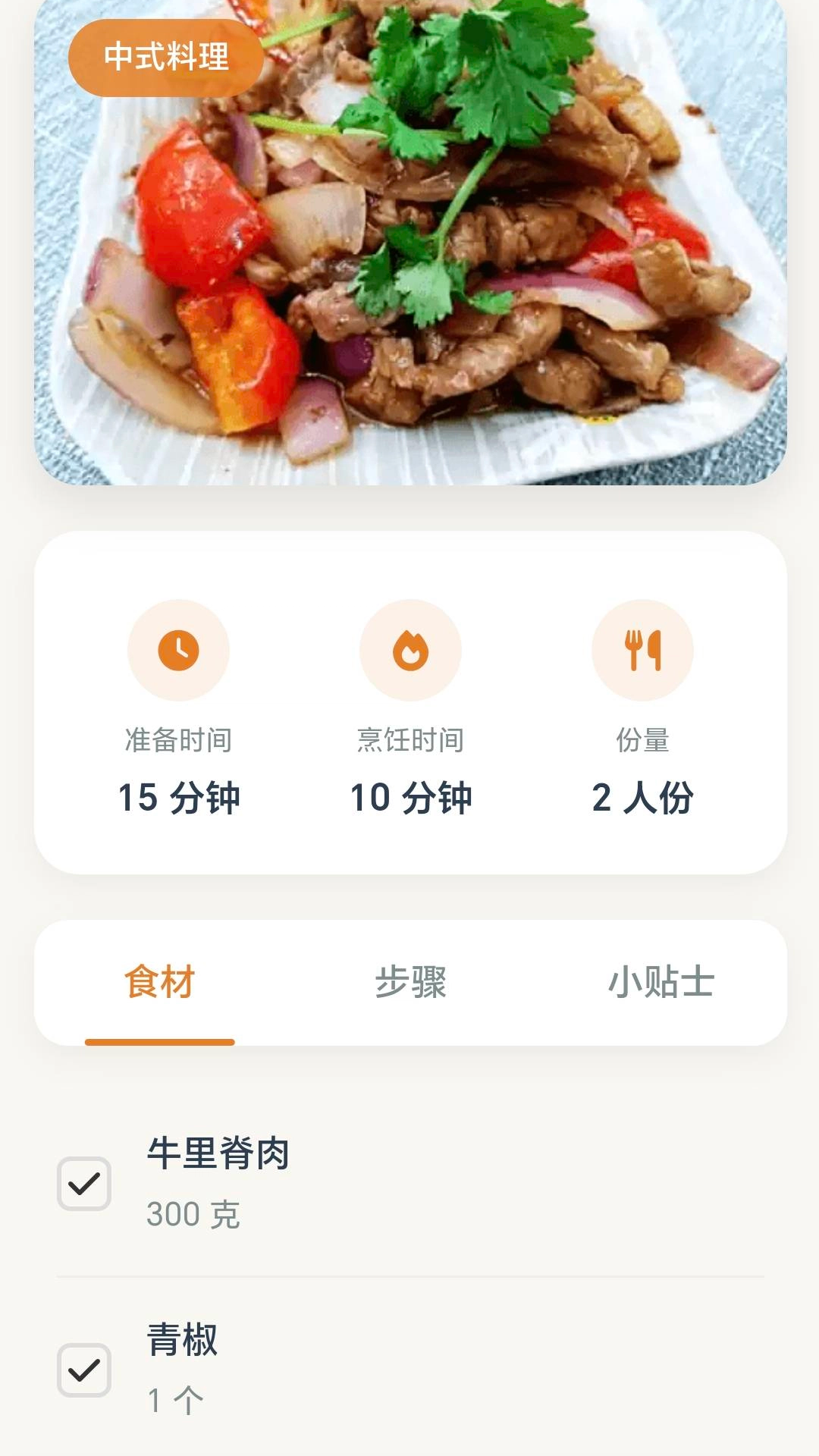
Task: Click the 10 分钟 cooking time value
Action: [409, 797]
